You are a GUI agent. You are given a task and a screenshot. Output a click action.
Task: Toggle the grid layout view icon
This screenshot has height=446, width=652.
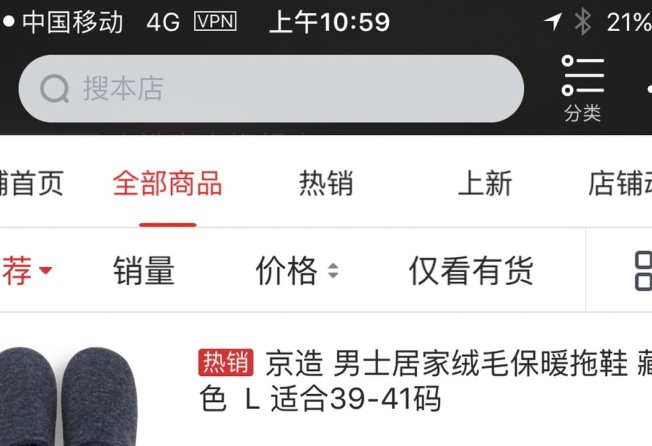coord(642,271)
